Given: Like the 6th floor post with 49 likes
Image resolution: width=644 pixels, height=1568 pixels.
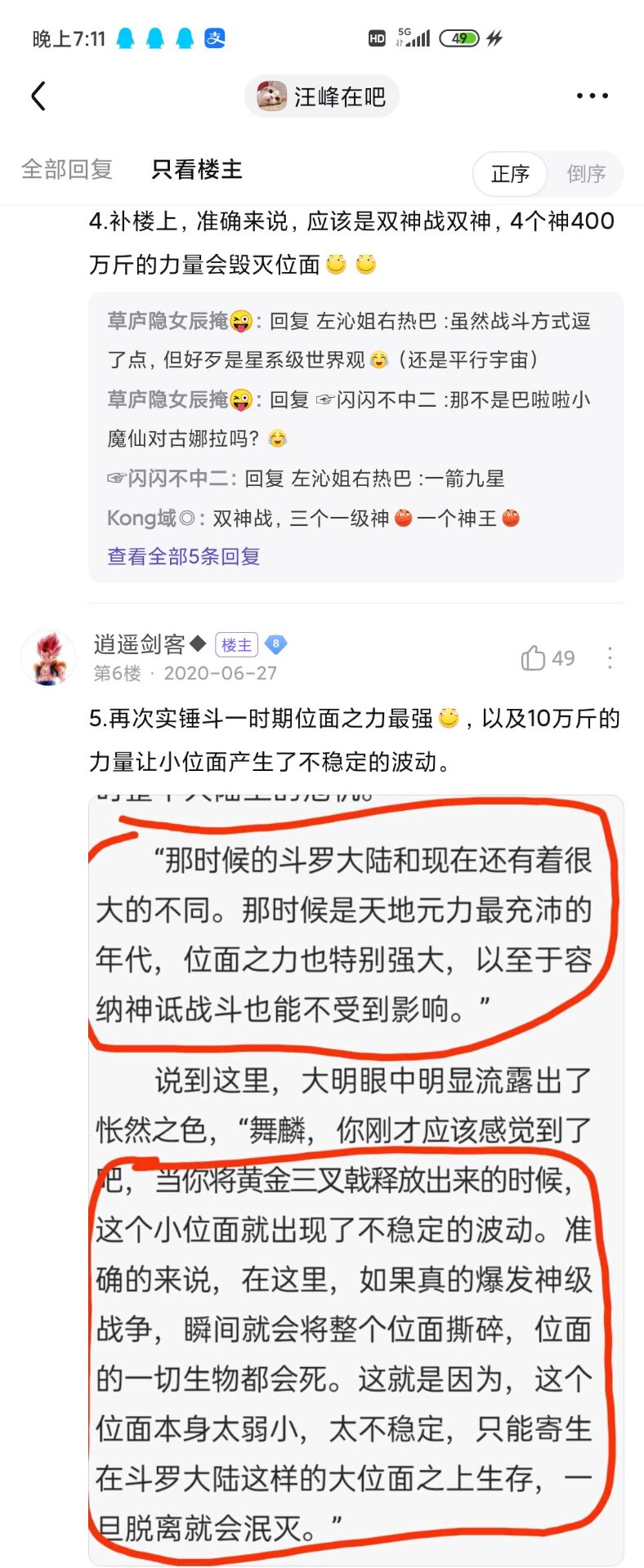Looking at the screenshot, I should (x=548, y=658).
